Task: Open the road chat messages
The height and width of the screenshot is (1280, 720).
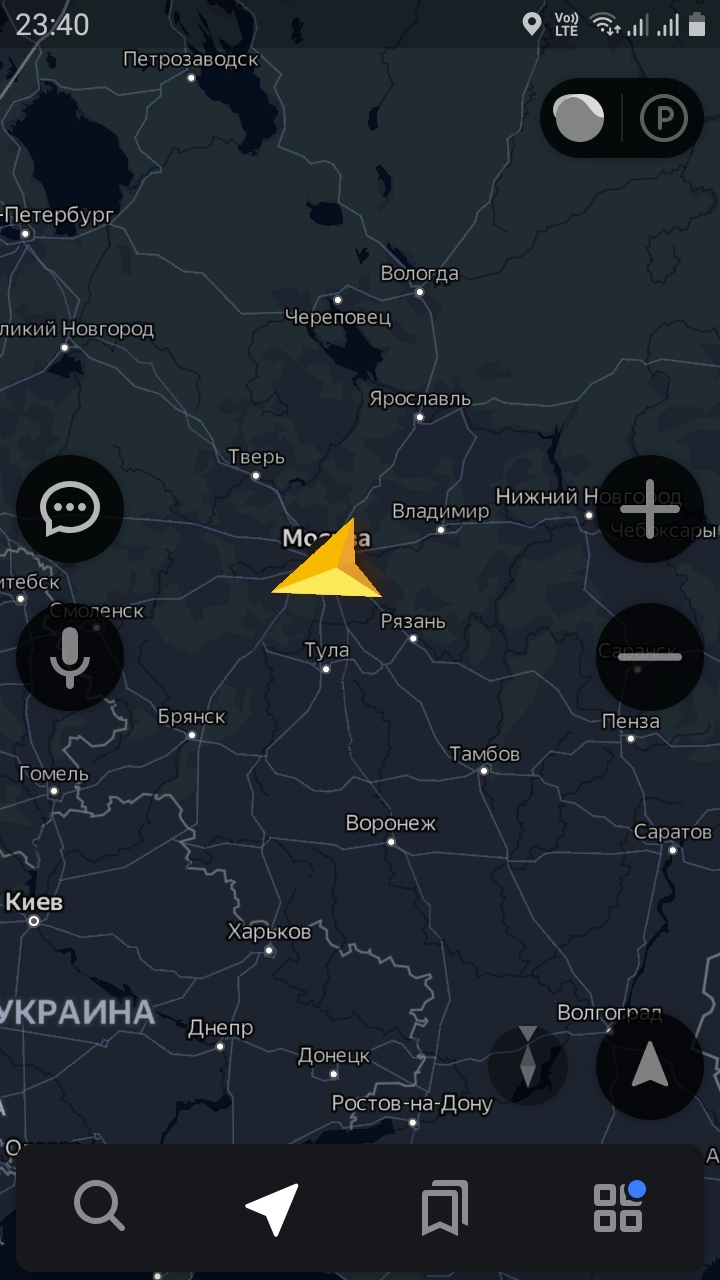Action: (70, 509)
